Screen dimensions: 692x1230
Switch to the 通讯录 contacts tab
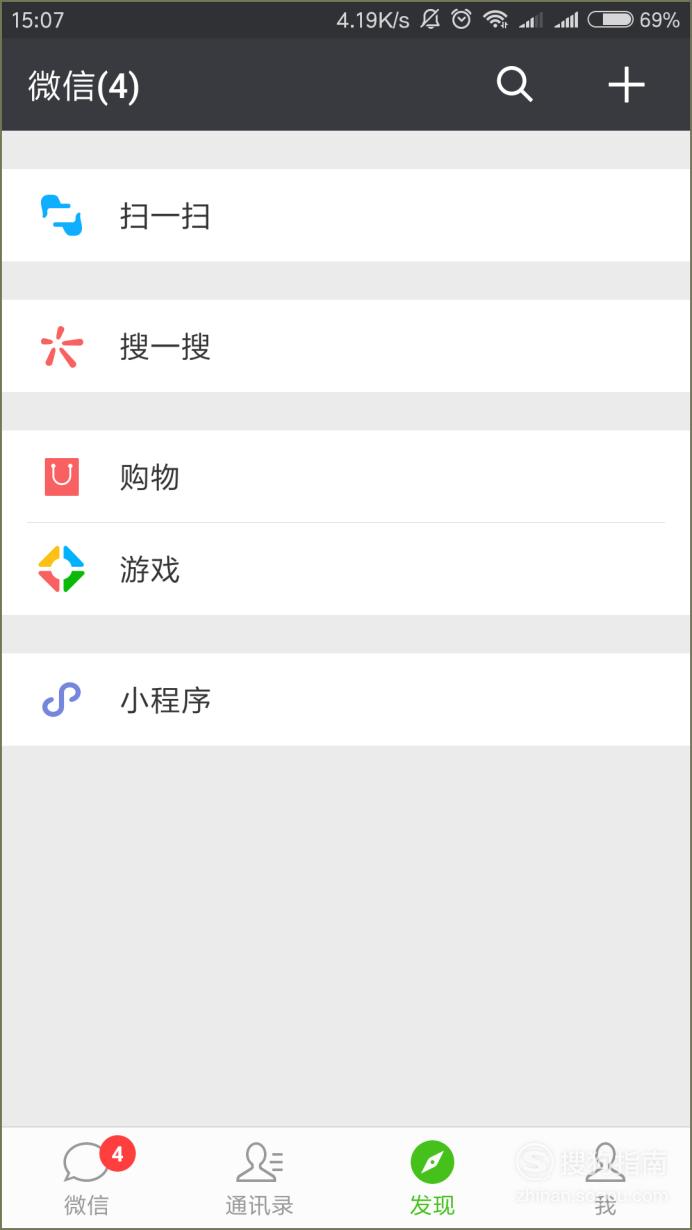point(259,1179)
